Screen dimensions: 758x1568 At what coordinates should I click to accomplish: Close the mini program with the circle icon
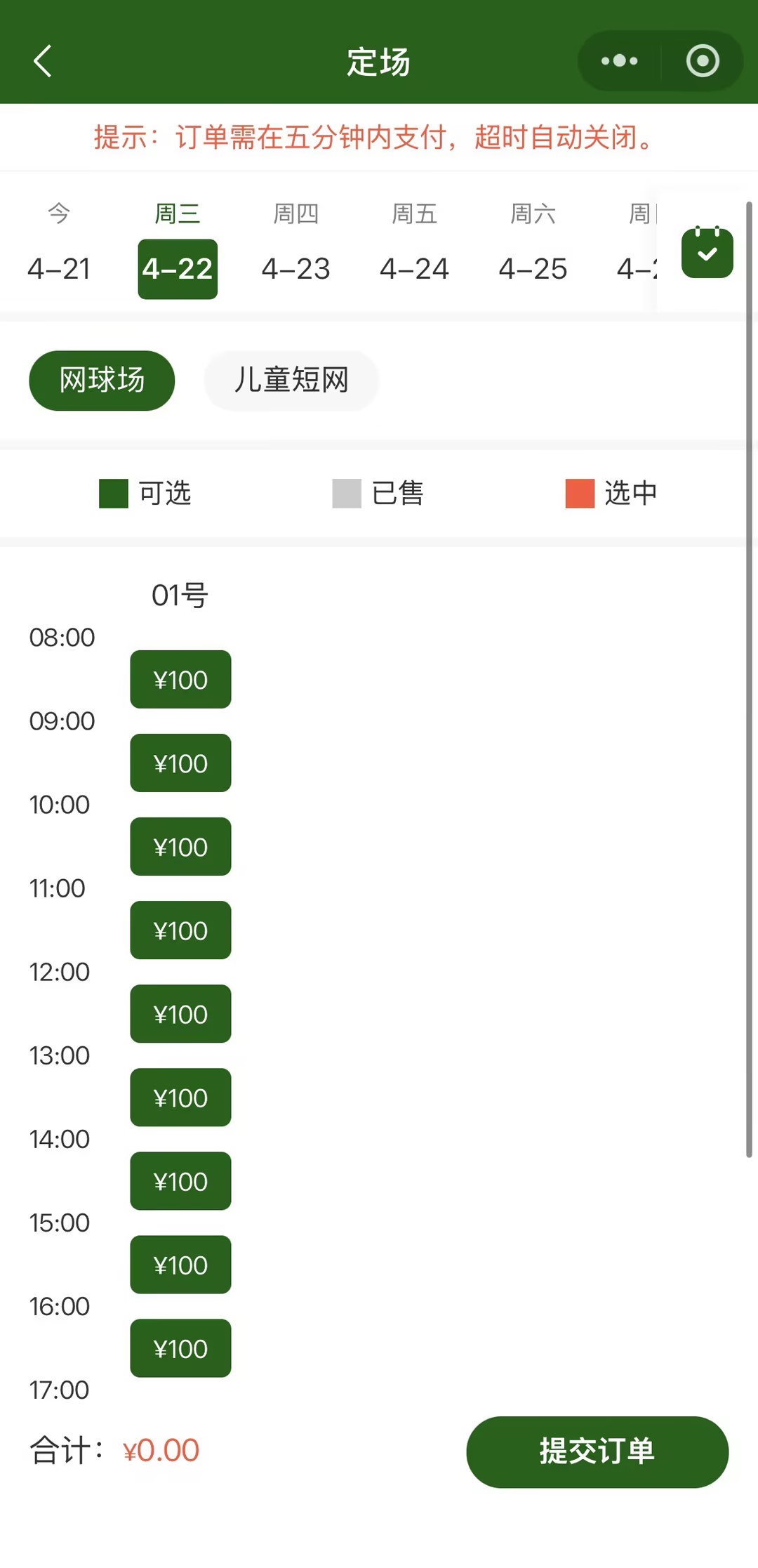(x=702, y=61)
